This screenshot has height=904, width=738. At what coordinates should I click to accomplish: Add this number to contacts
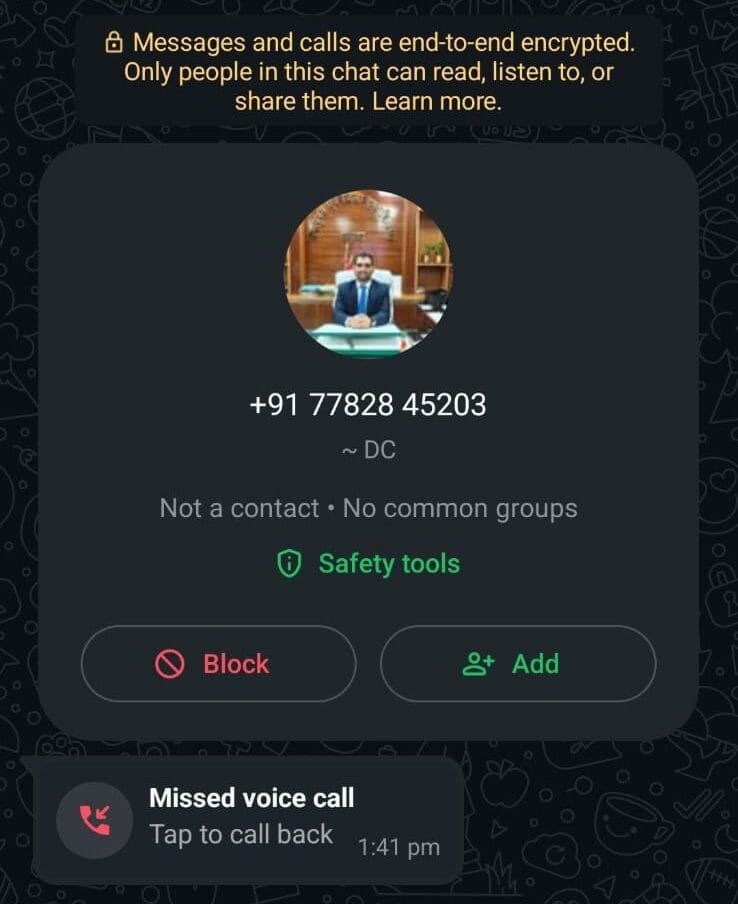(x=517, y=664)
